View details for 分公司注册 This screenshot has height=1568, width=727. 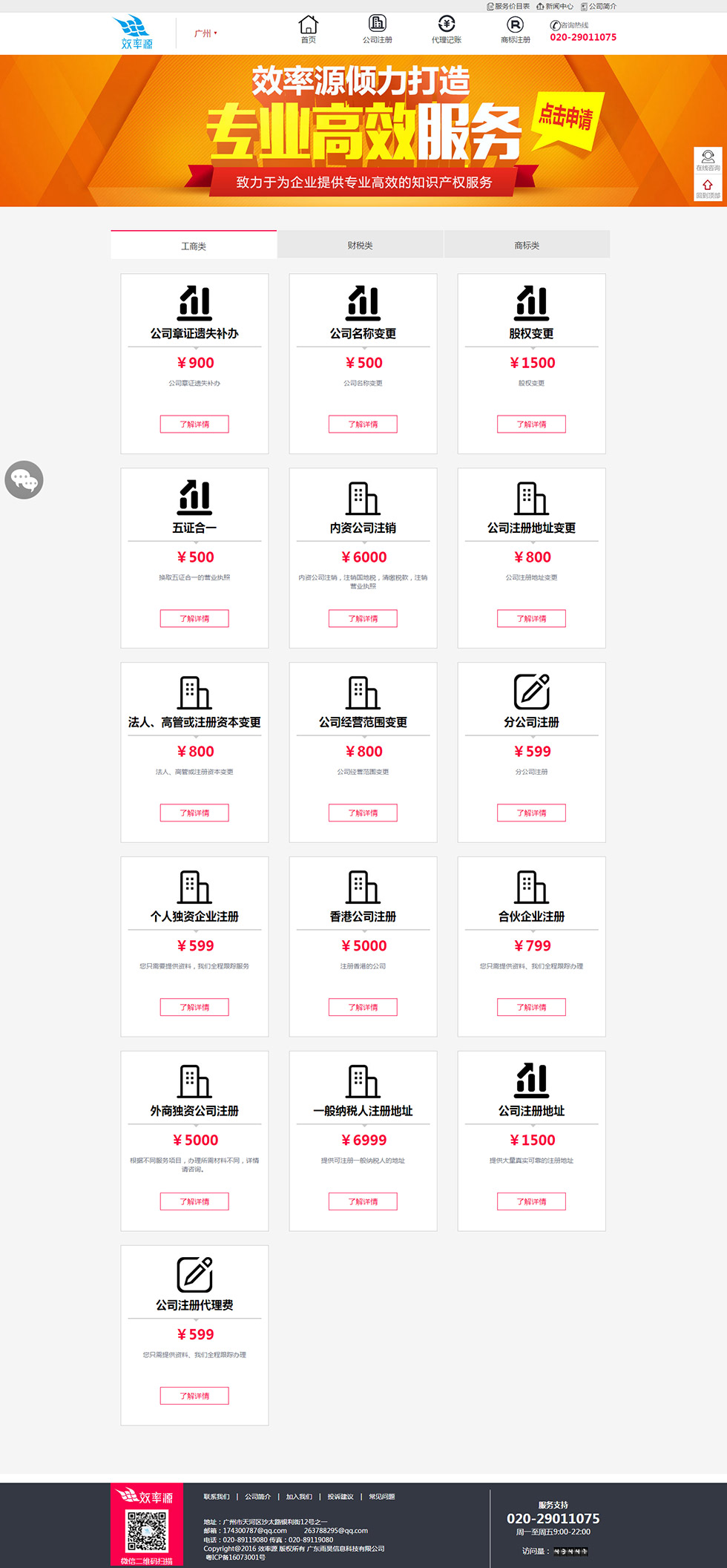coord(531,813)
